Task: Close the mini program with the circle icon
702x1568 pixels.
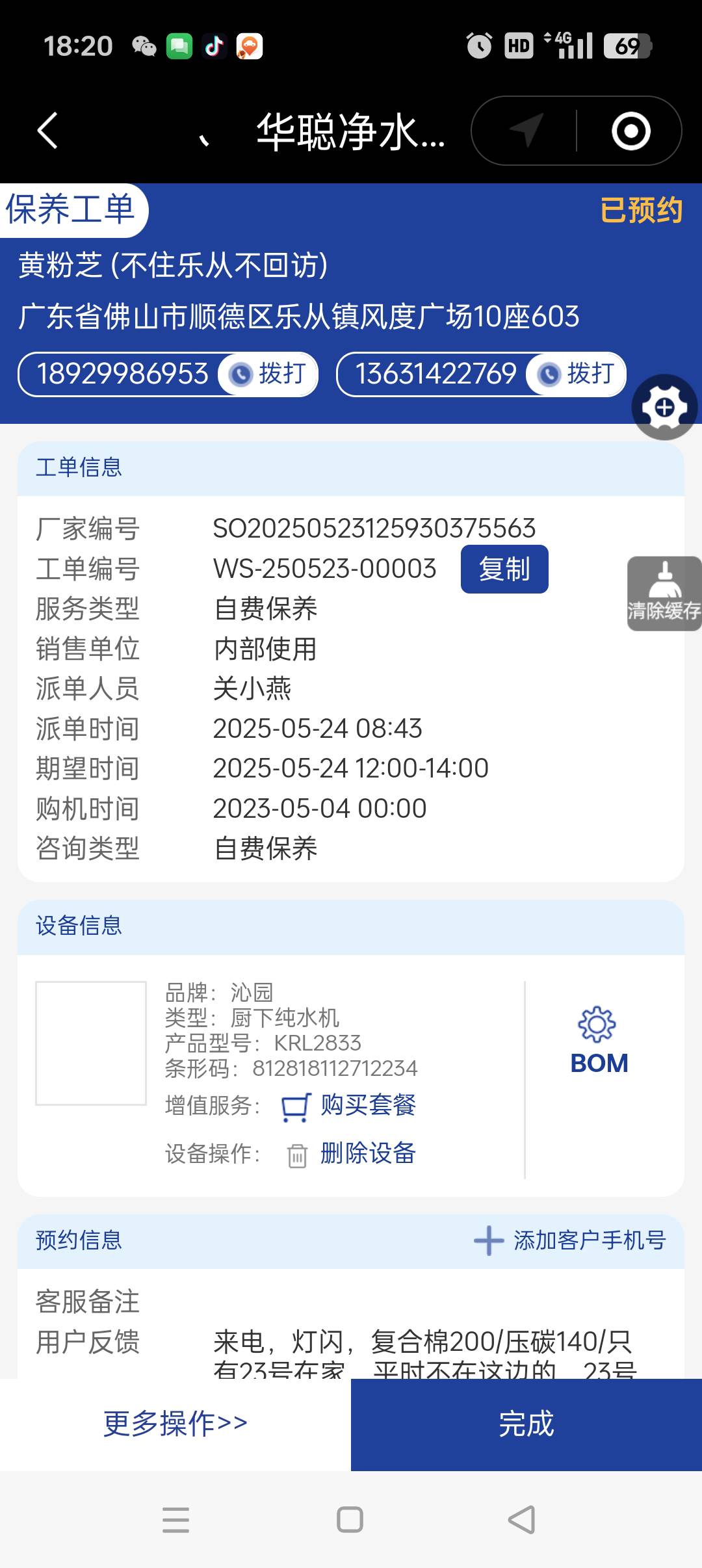Action: [630, 131]
